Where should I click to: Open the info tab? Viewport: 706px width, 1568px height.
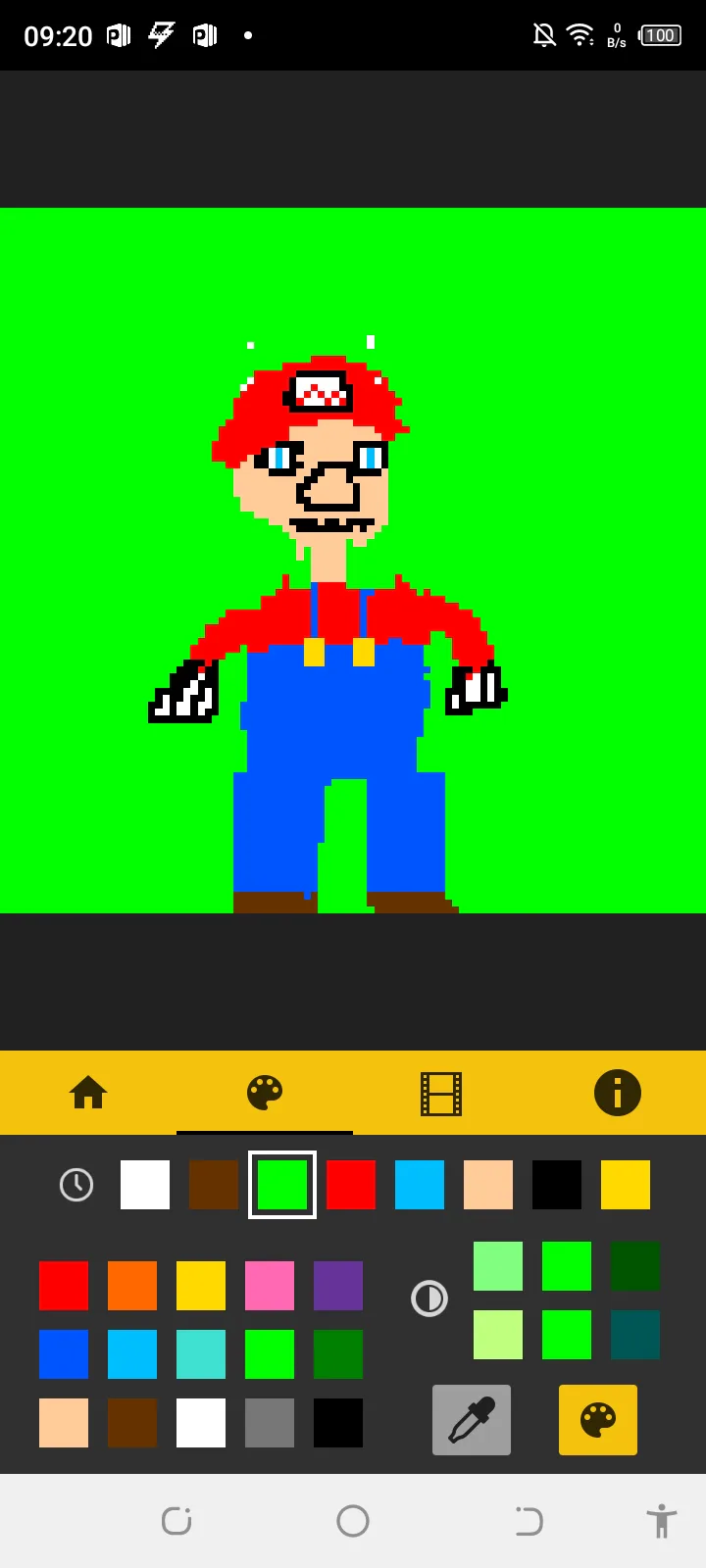point(618,1092)
